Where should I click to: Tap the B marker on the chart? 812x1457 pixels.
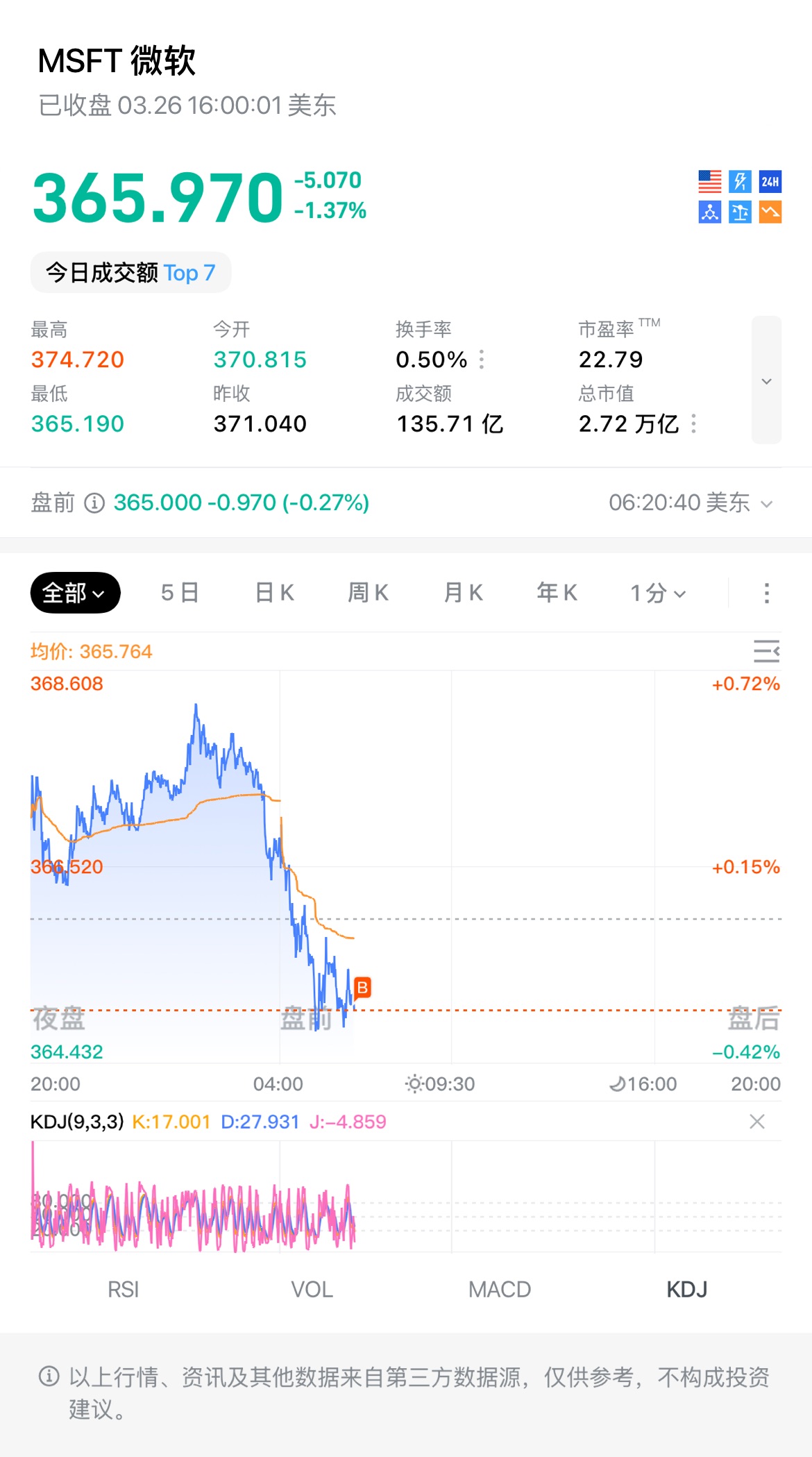(x=362, y=987)
